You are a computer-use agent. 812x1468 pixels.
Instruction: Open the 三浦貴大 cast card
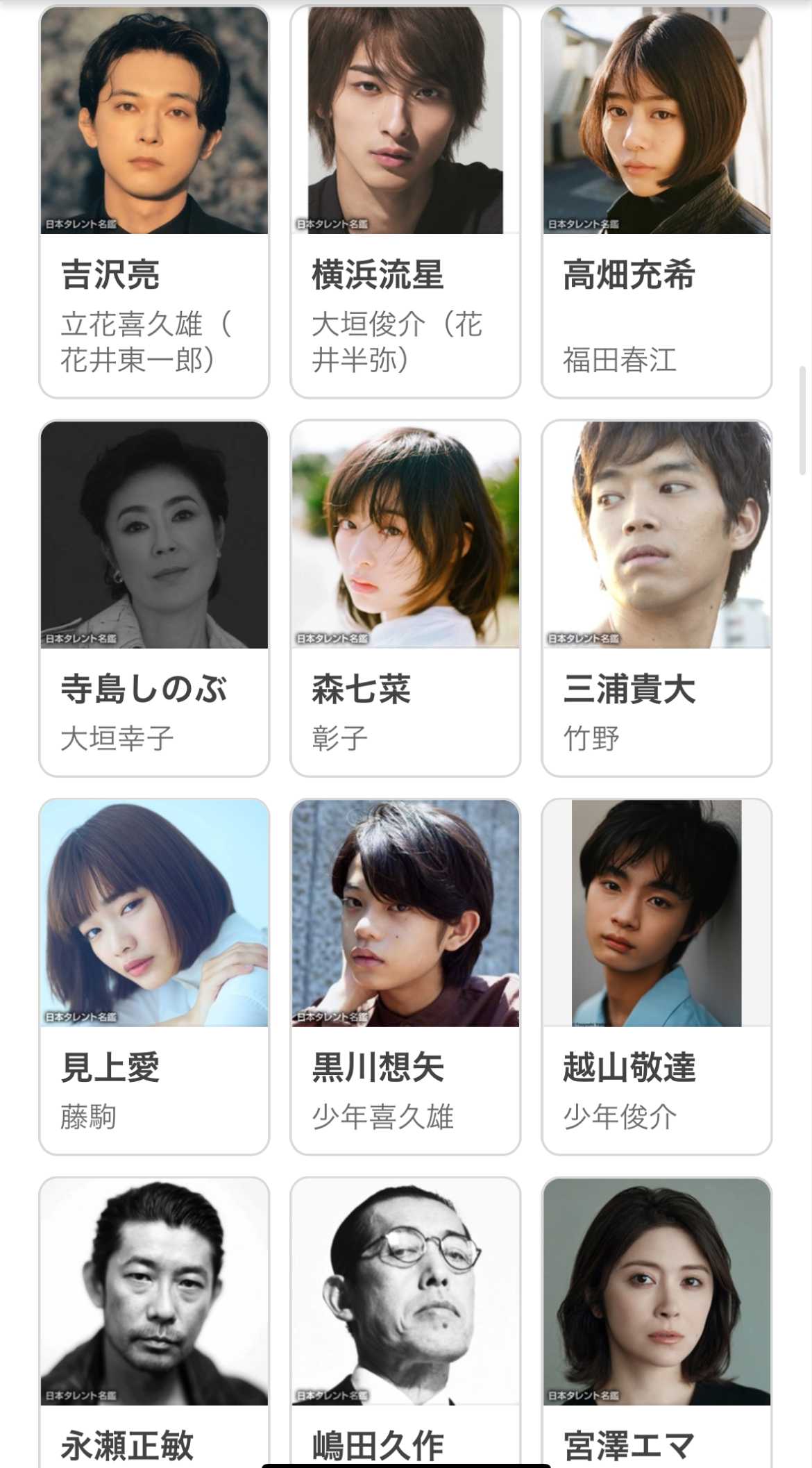tap(657, 597)
